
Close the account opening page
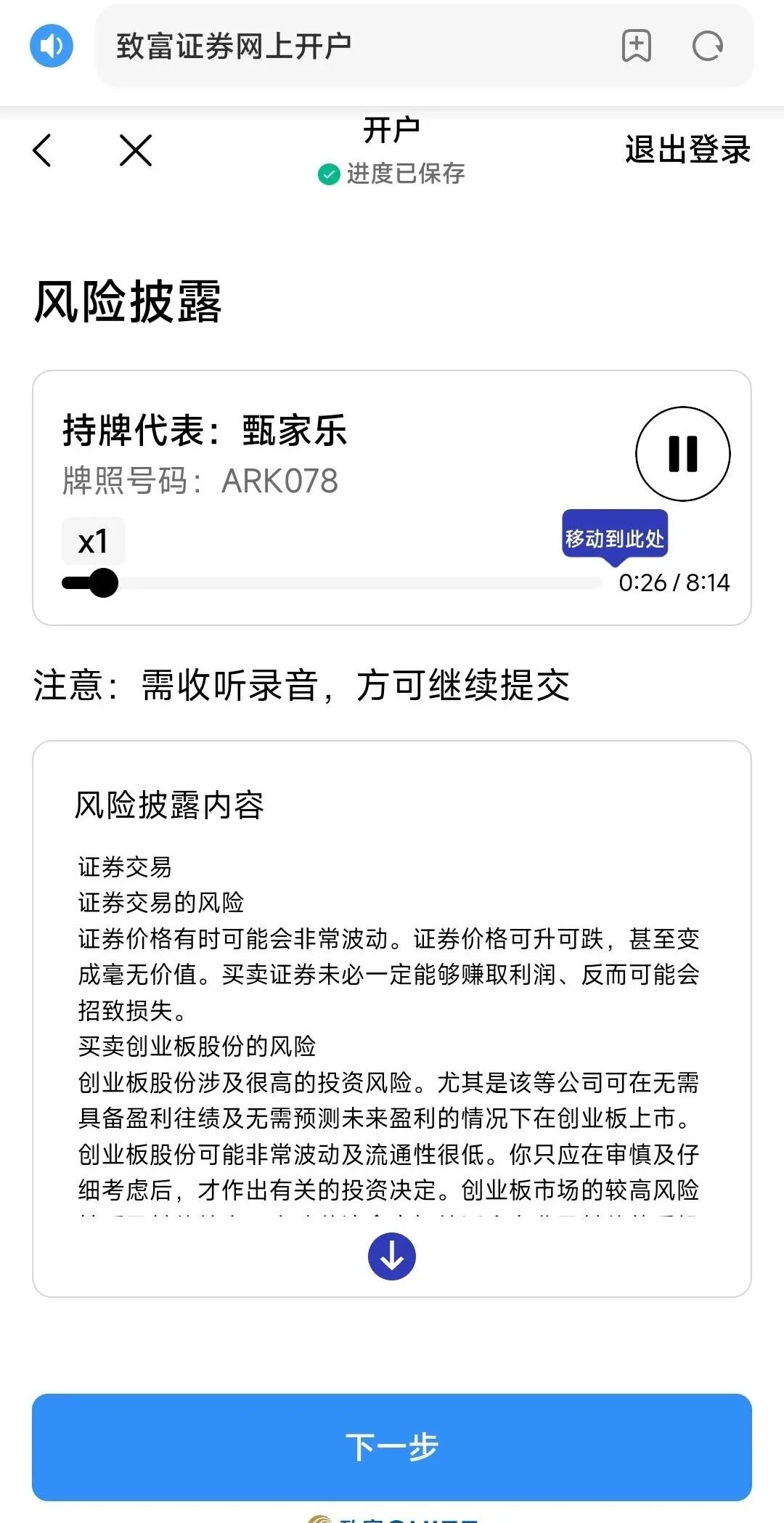coord(136,150)
